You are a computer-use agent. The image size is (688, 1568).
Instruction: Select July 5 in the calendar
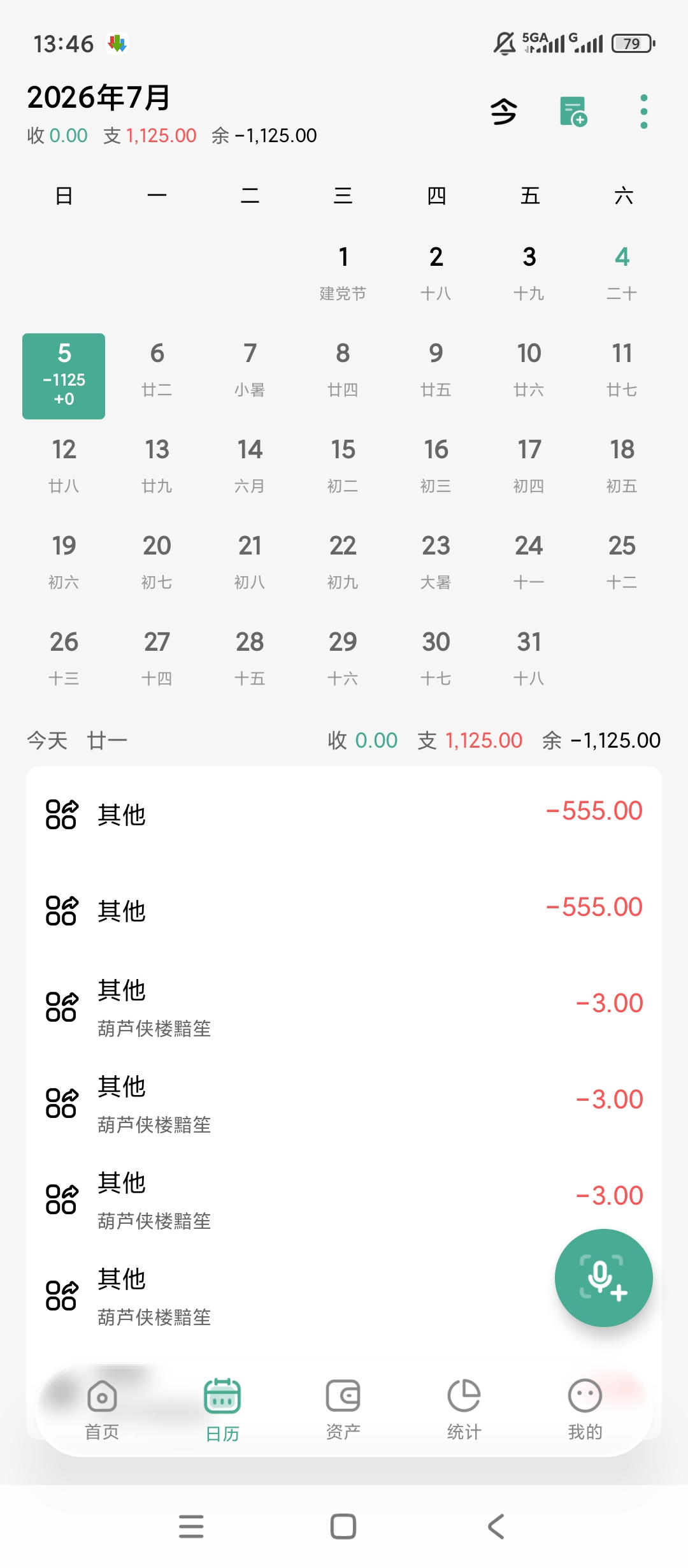64,376
